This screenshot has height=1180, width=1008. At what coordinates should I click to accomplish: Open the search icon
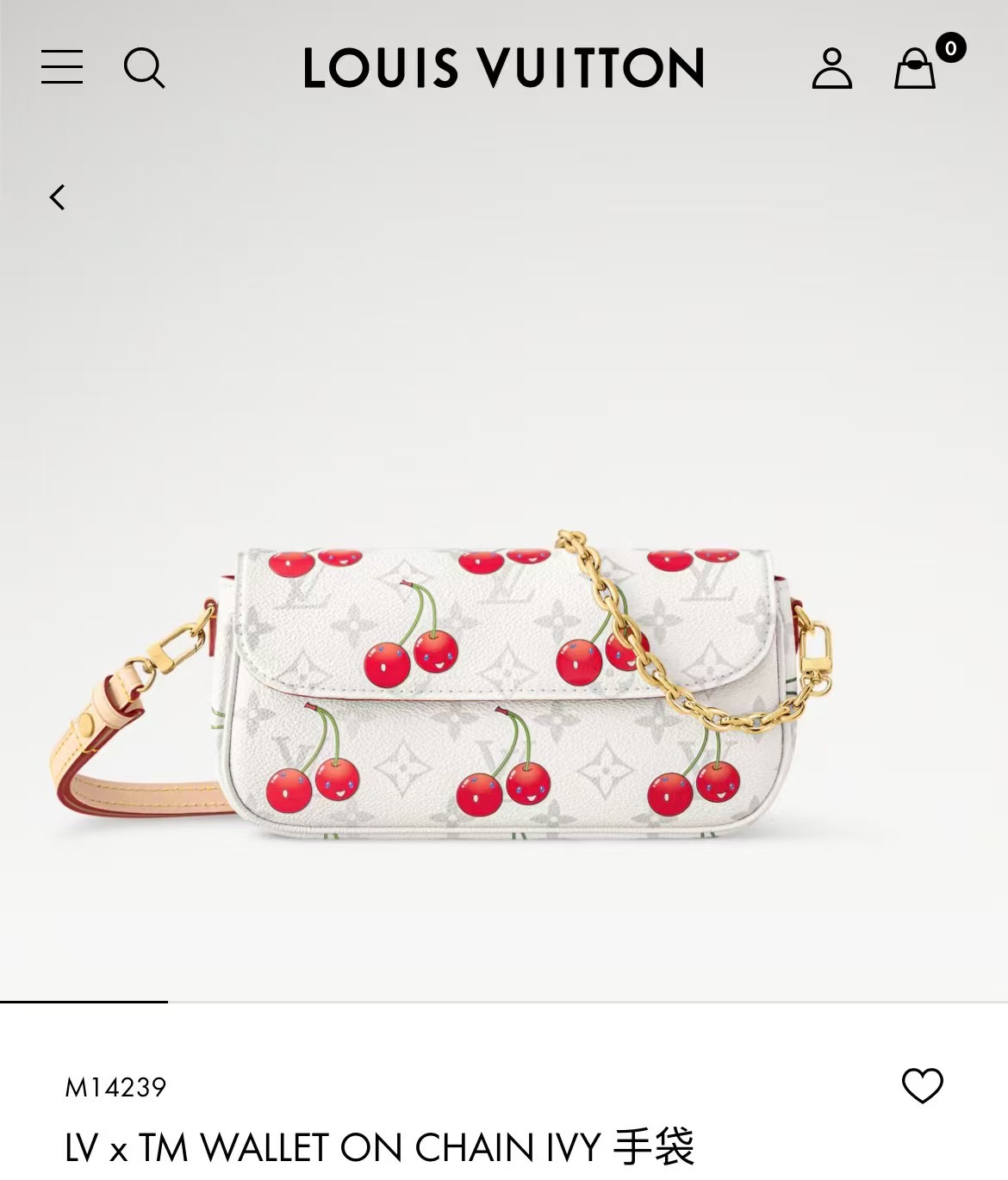coord(144,68)
